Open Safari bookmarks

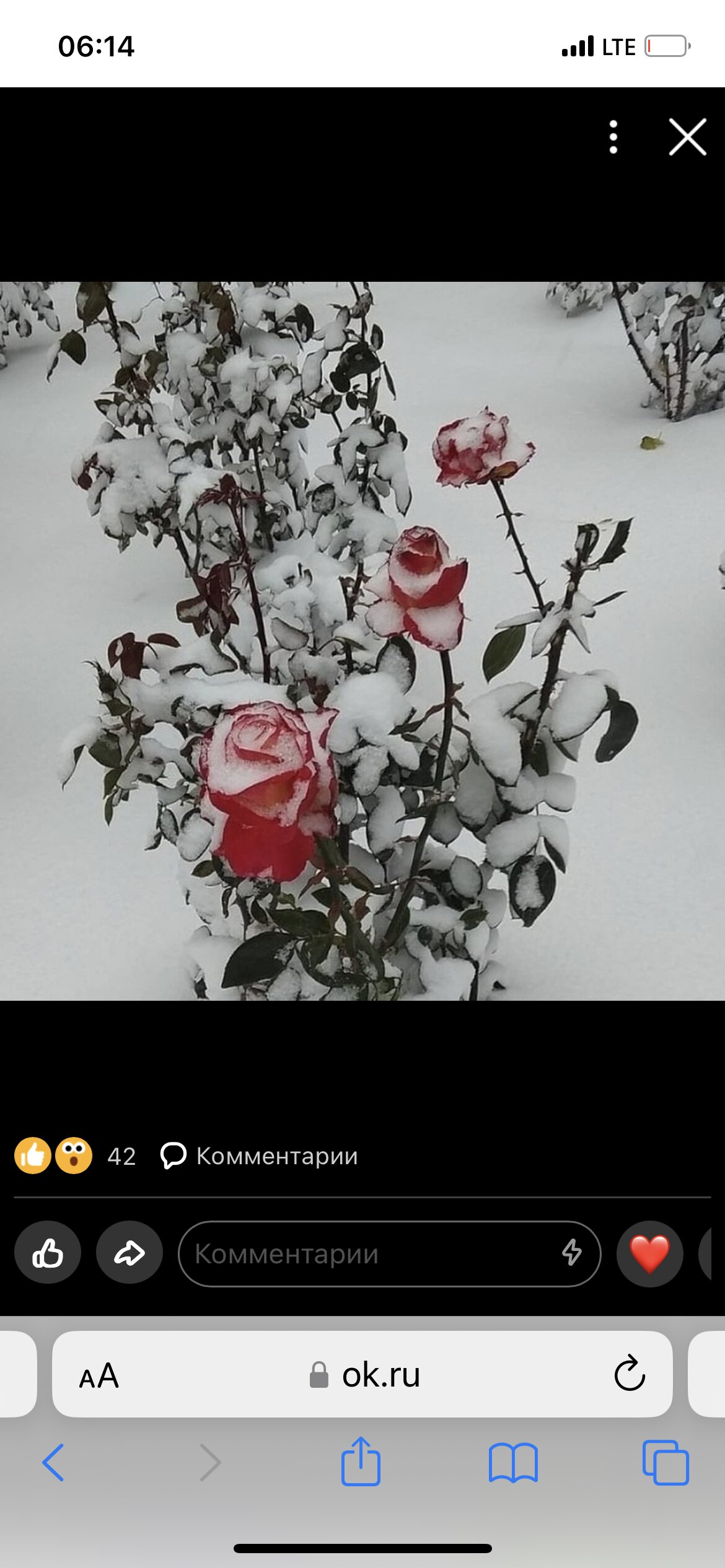tap(513, 1463)
